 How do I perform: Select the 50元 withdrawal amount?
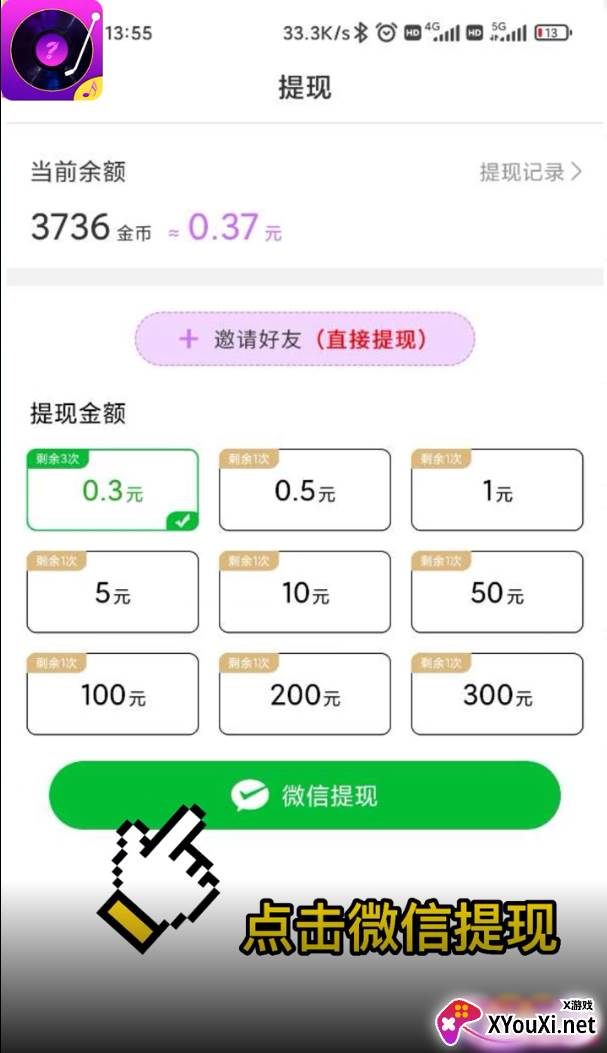pos(497,592)
